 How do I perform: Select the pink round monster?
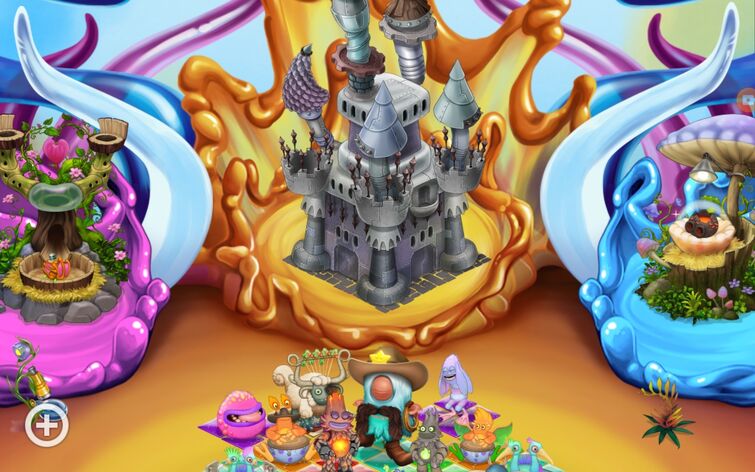click(242, 414)
